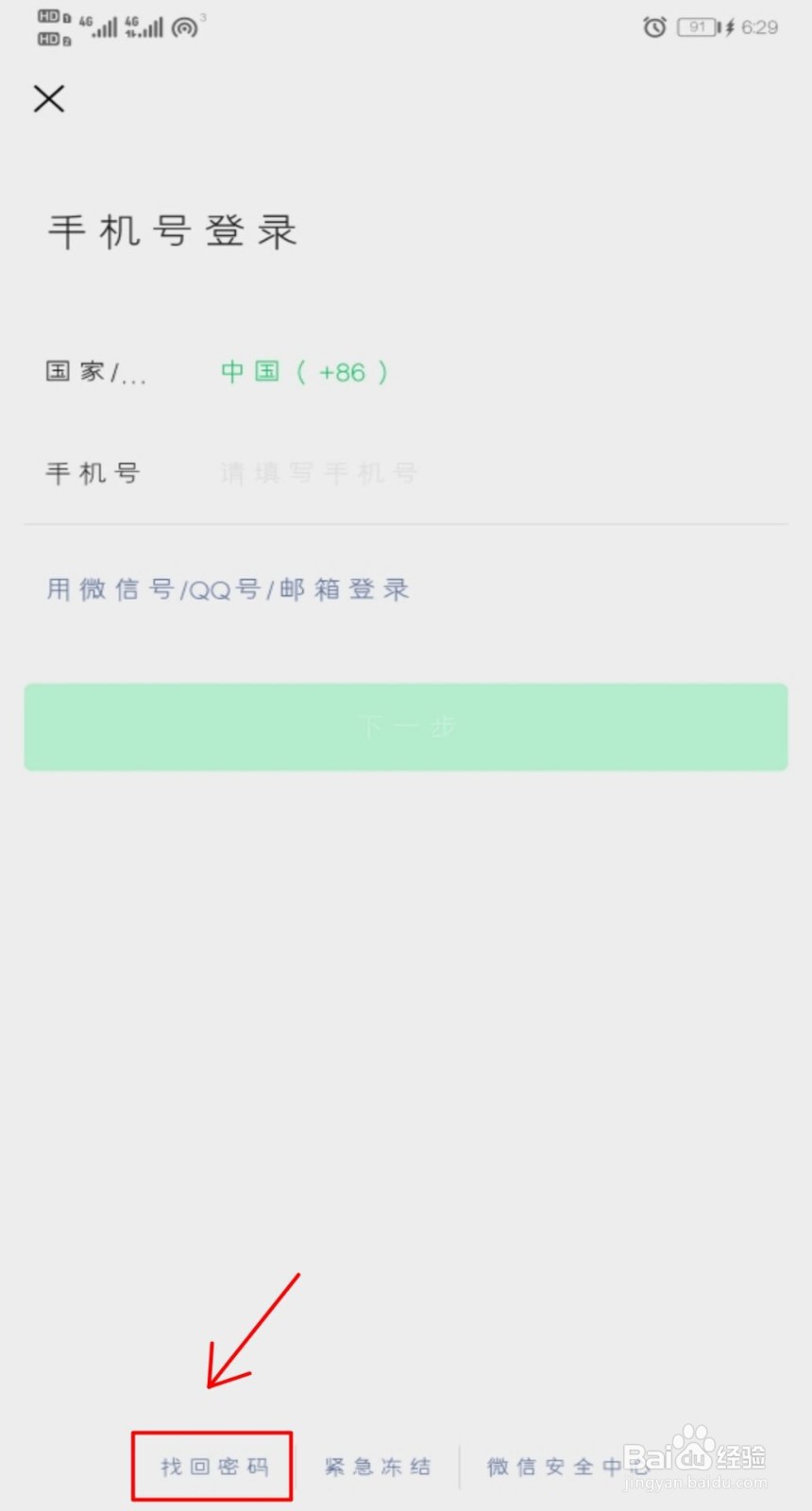Switch to WeChat ID/QQ/email login
The width and height of the screenshot is (812, 1511).
227,588
